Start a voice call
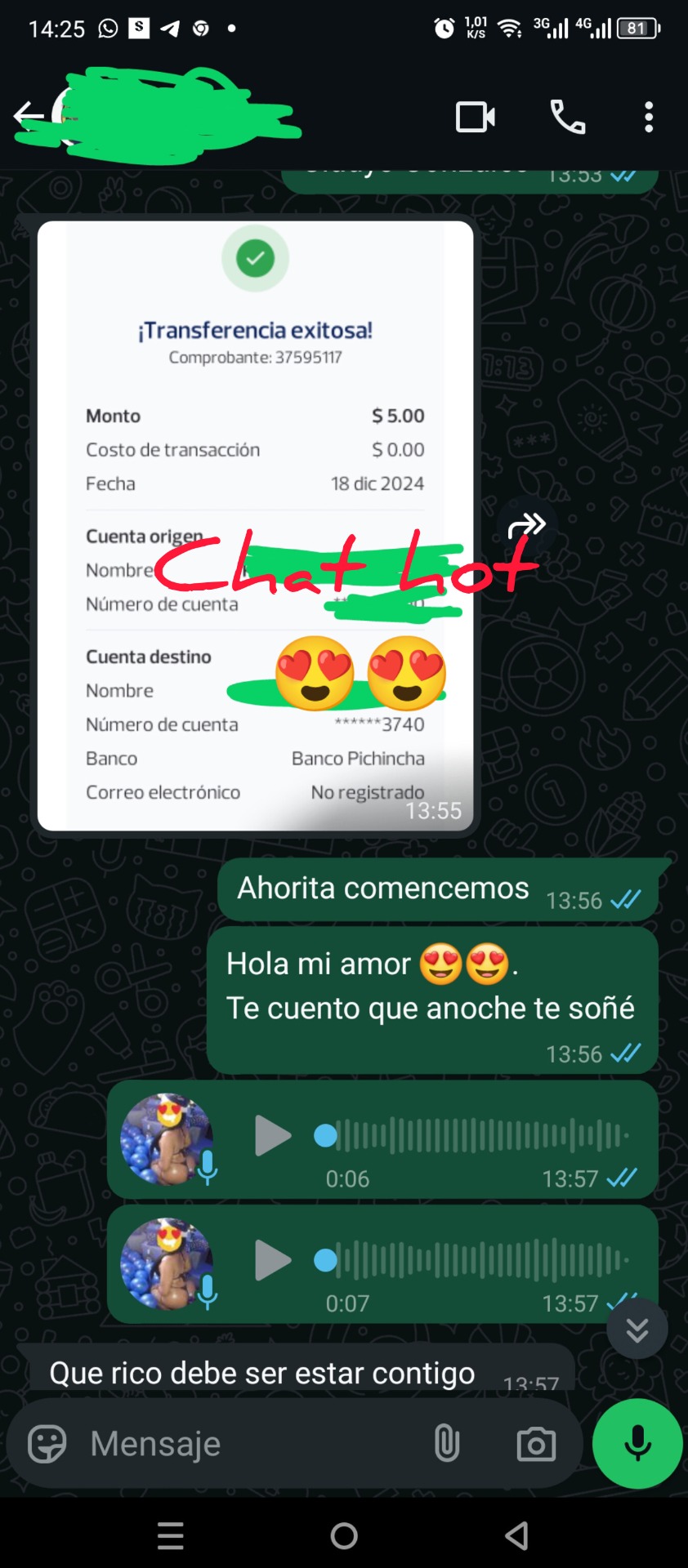 (568, 117)
